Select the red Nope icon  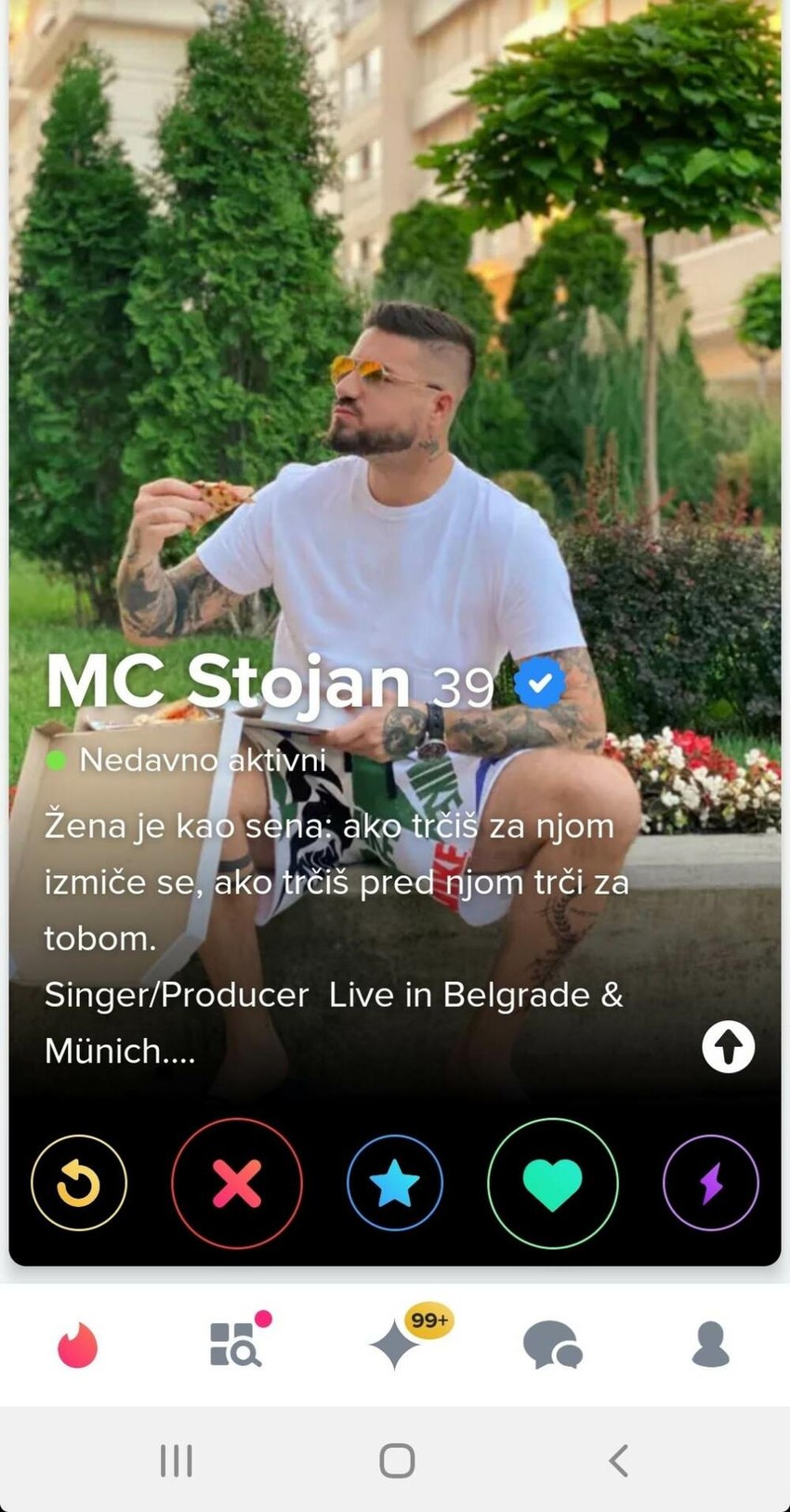(237, 1182)
